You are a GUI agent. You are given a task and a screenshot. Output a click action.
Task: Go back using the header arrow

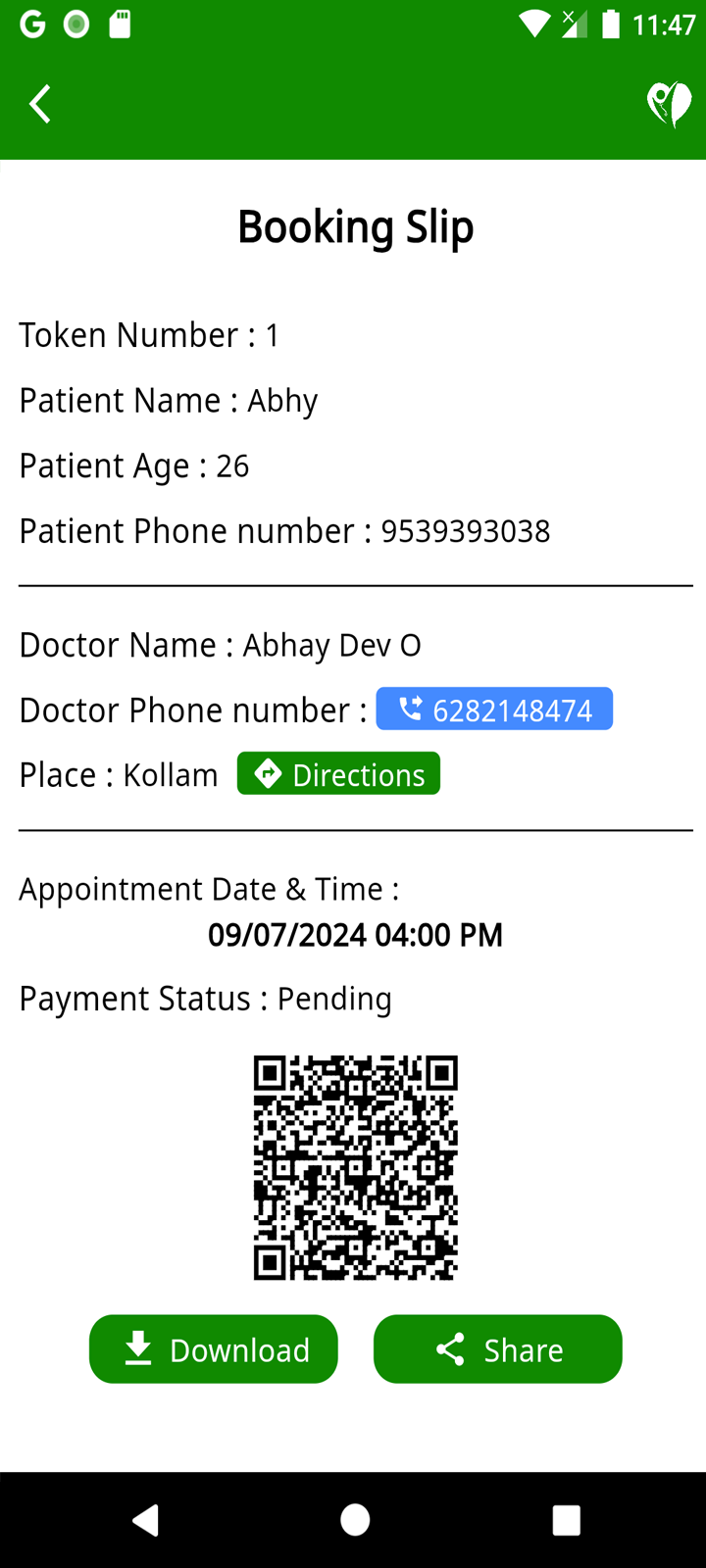[40, 104]
